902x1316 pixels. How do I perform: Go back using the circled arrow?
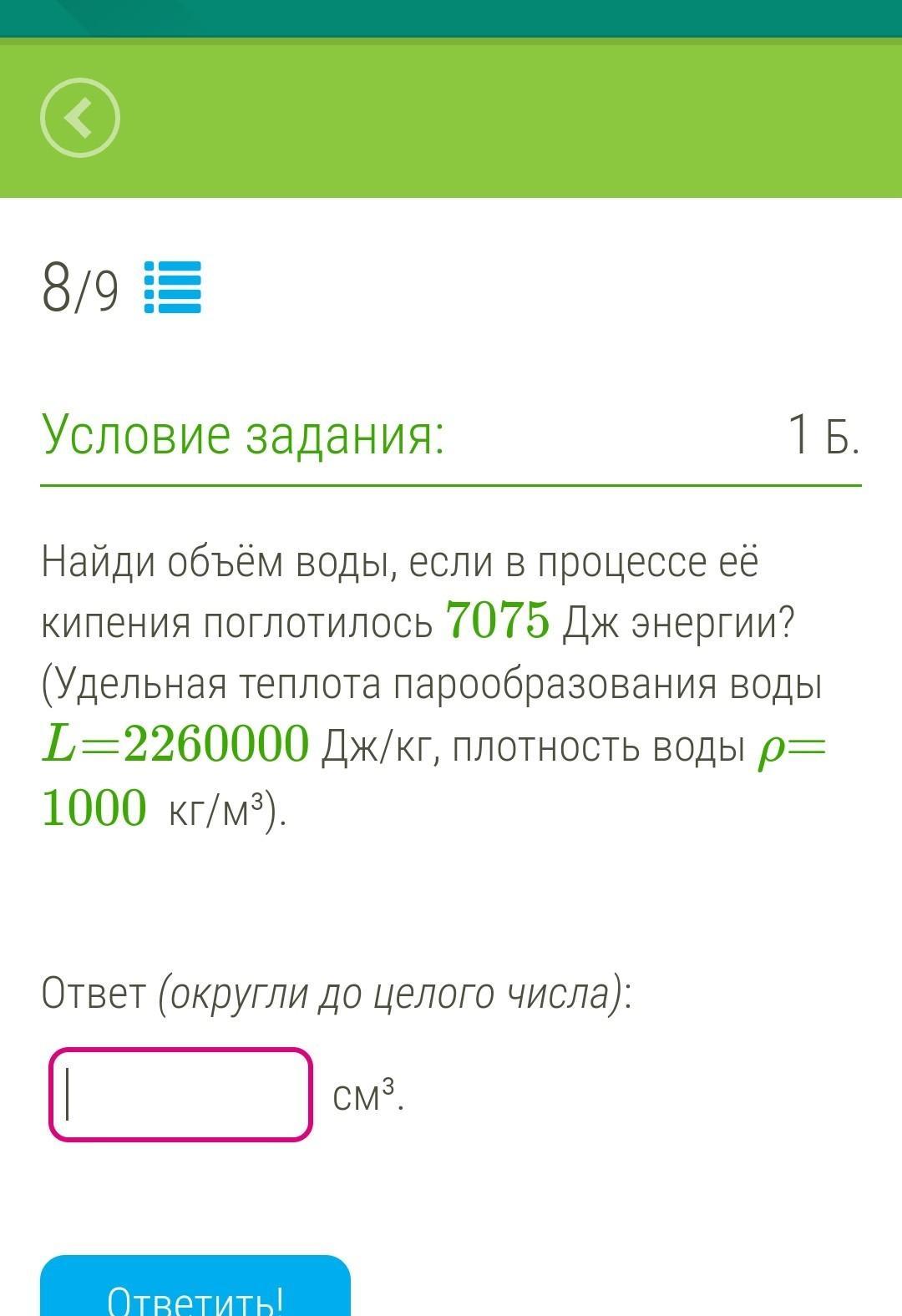[x=80, y=118]
